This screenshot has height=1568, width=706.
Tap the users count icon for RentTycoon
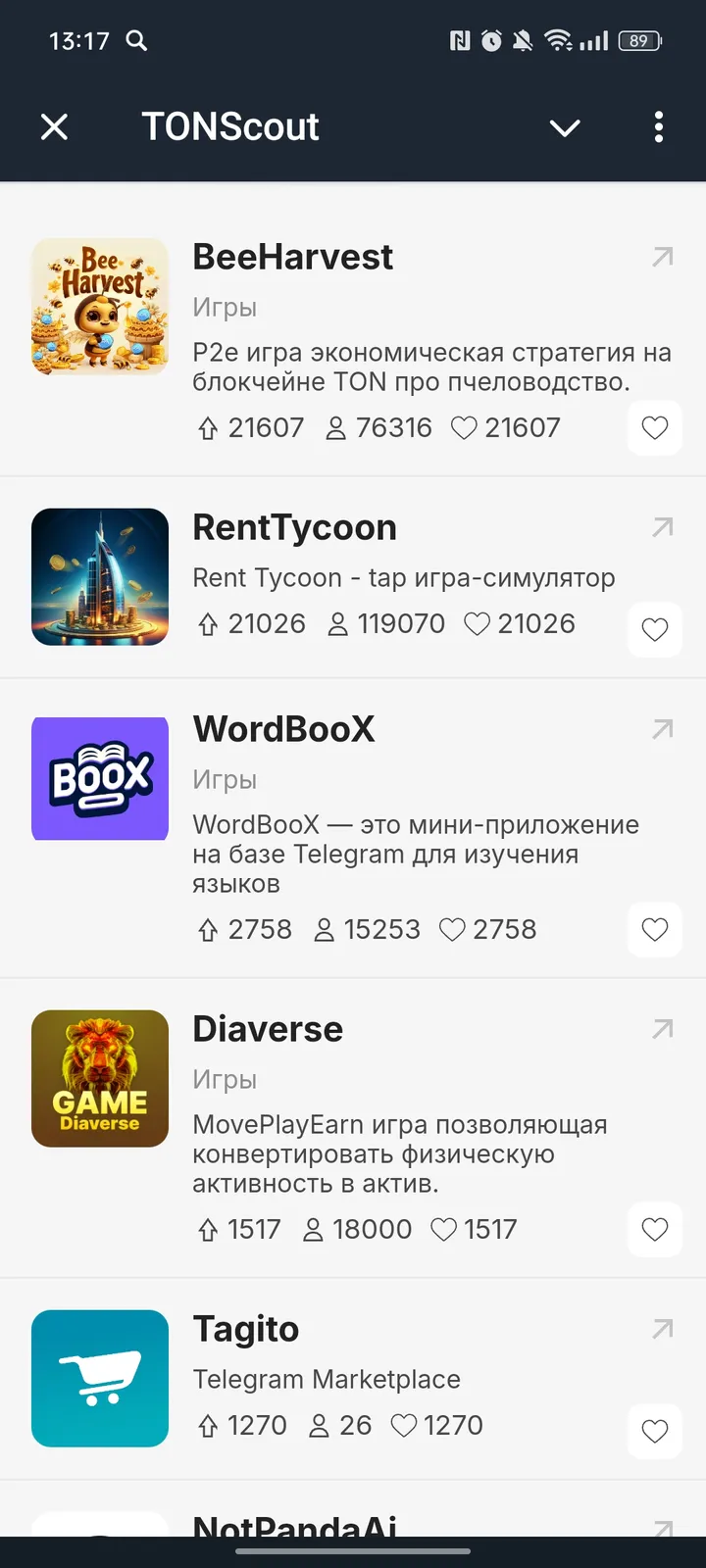click(x=338, y=623)
